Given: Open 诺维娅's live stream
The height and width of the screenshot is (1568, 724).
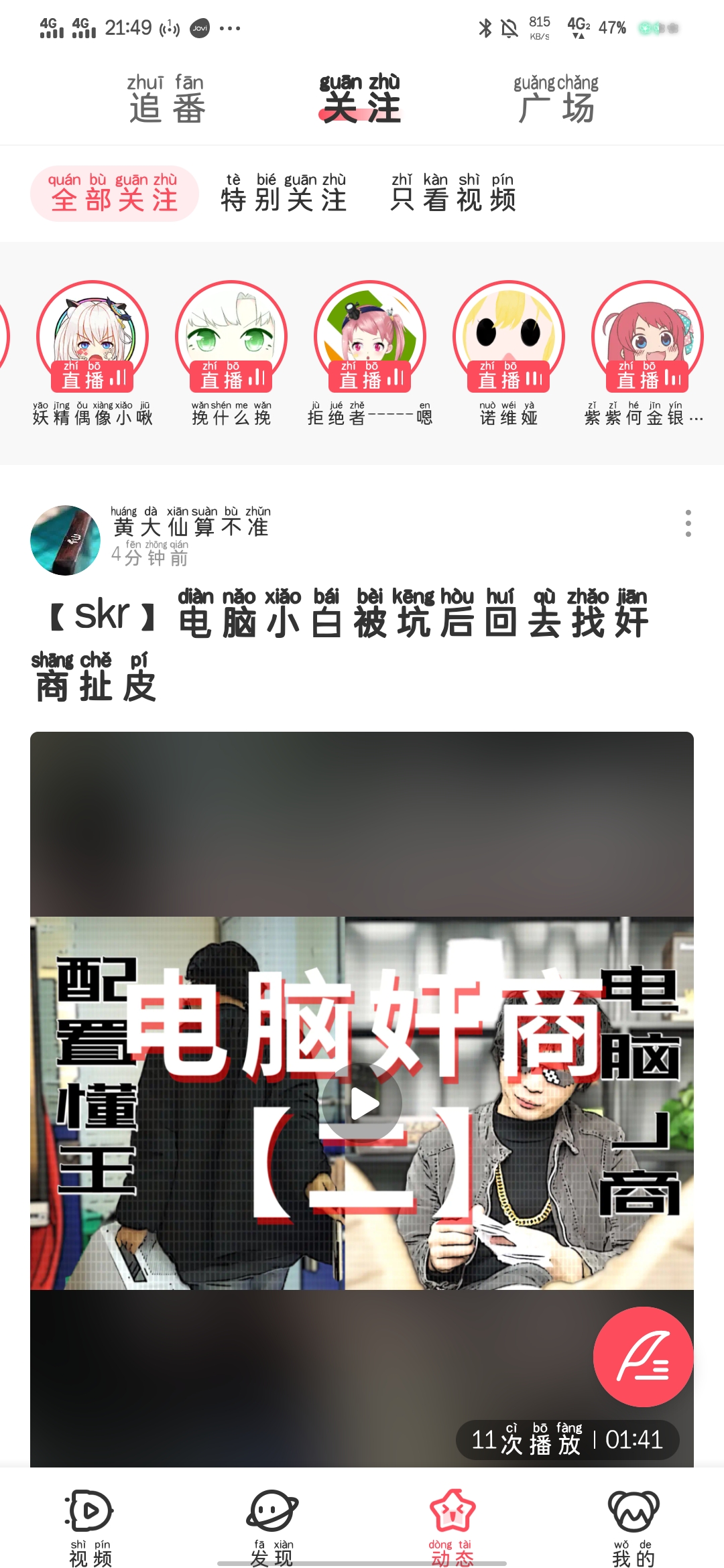Looking at the screenshot, I should (x=509, y=336).
